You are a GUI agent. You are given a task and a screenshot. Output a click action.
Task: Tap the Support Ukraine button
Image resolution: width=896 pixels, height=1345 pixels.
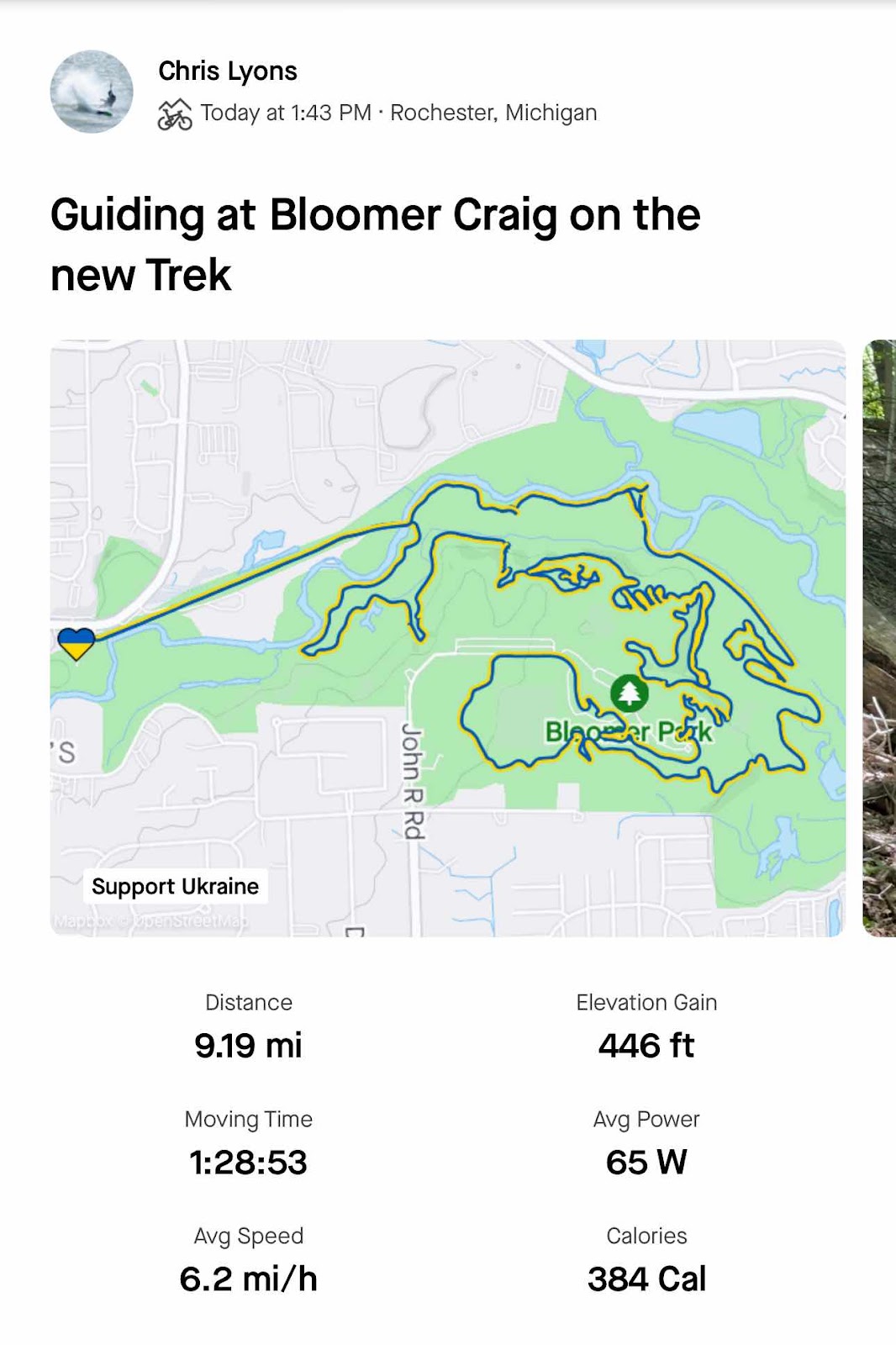click(175, 886)
